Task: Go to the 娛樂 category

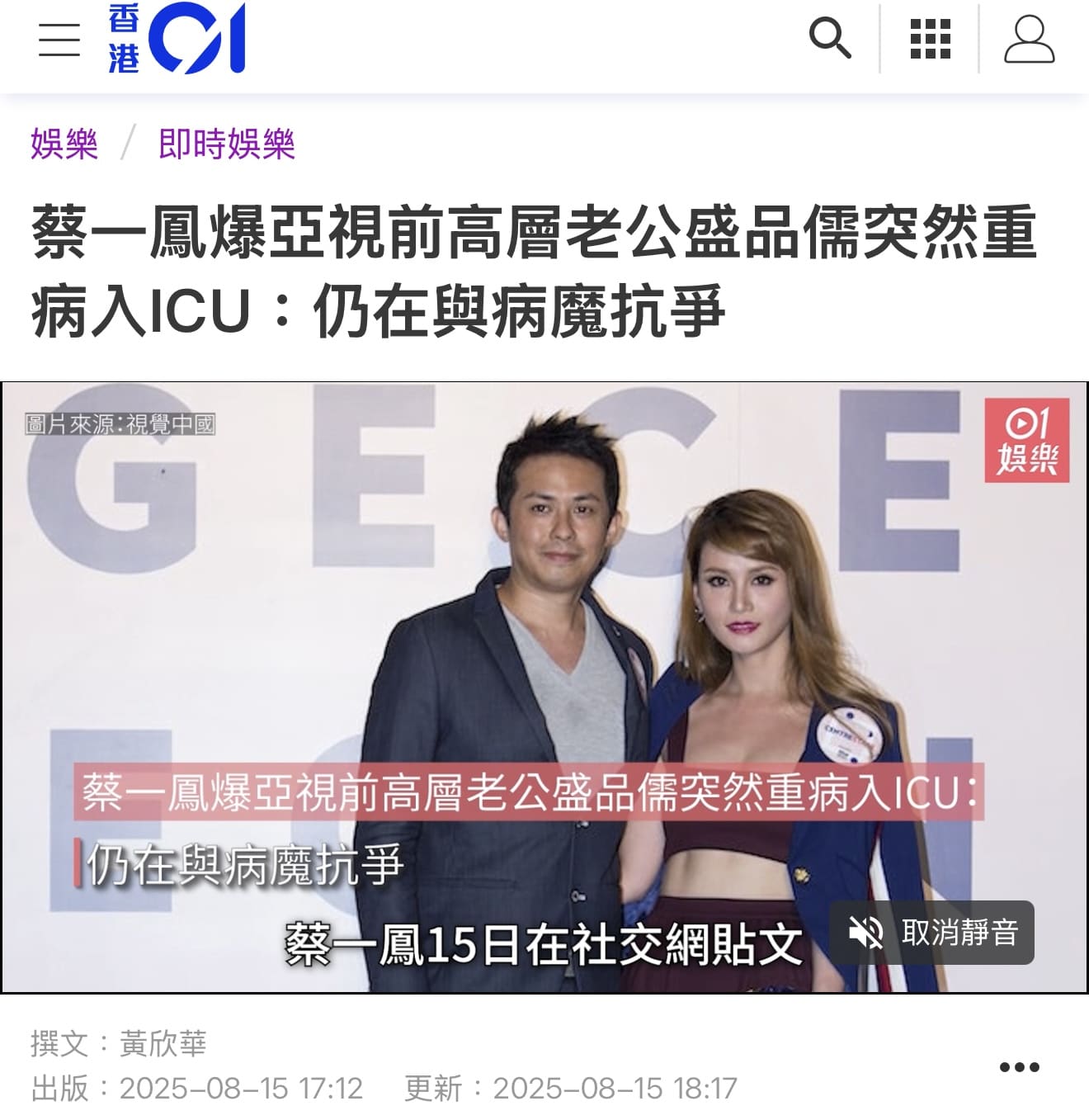Action: point(64,144)
